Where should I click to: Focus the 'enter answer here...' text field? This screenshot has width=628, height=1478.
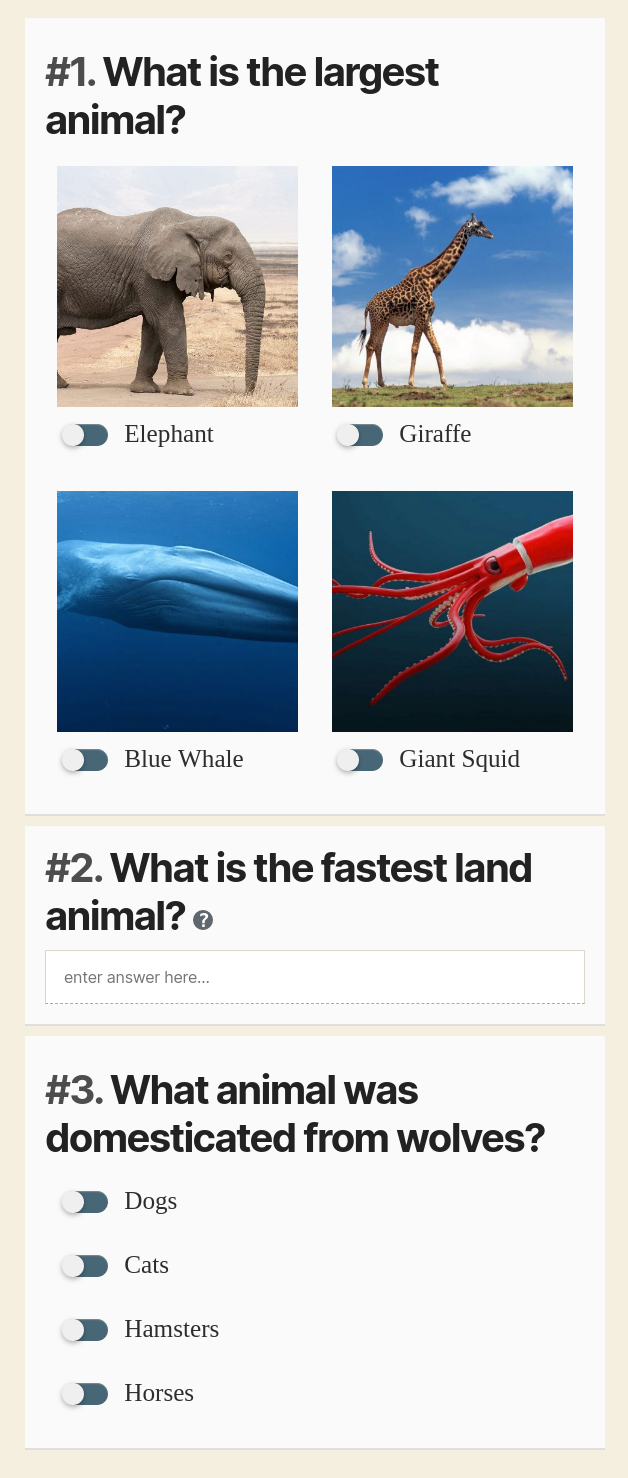pyautogui.click(x=314, y=977)
